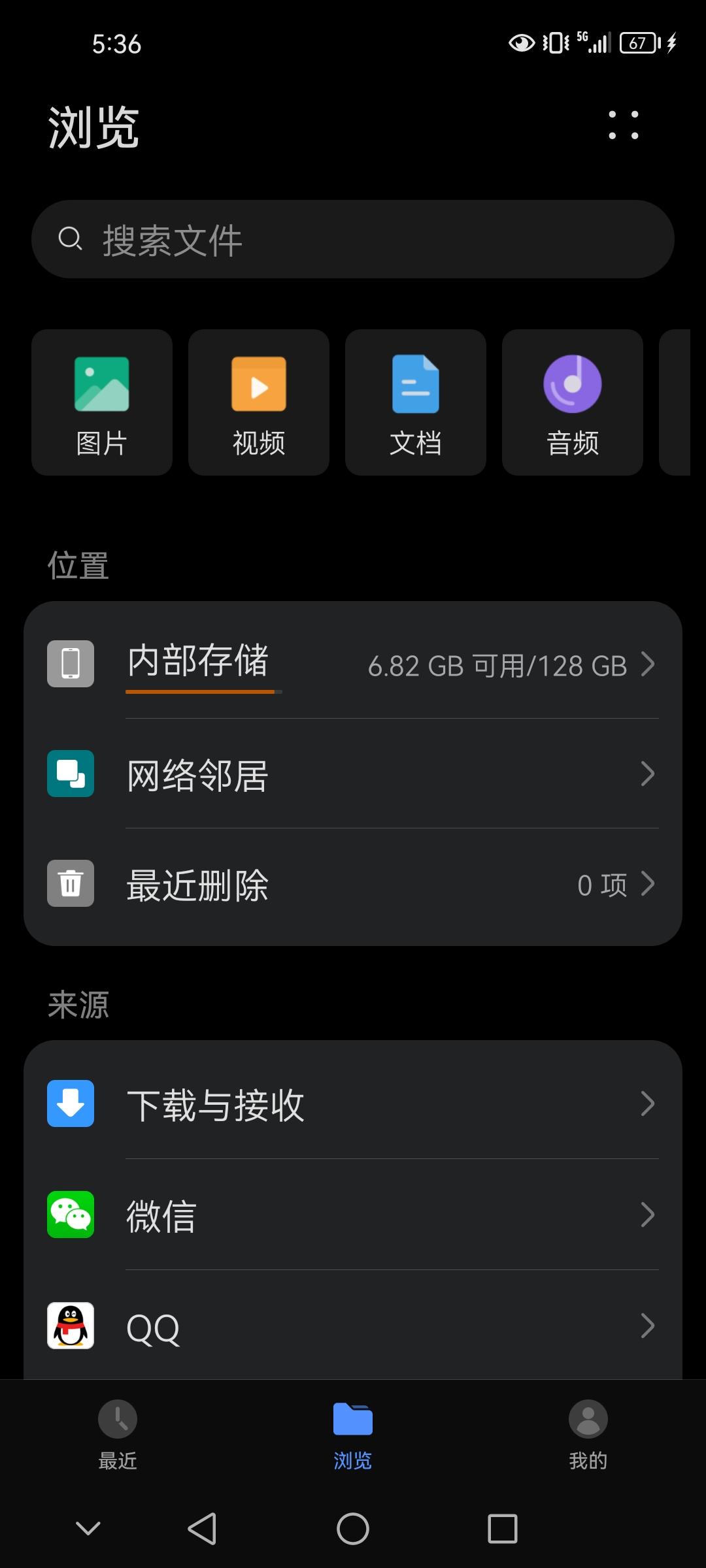The width and height of the screenshot is (706, 1568).
Task: Open QQ files
Action: pos(353,1326)
